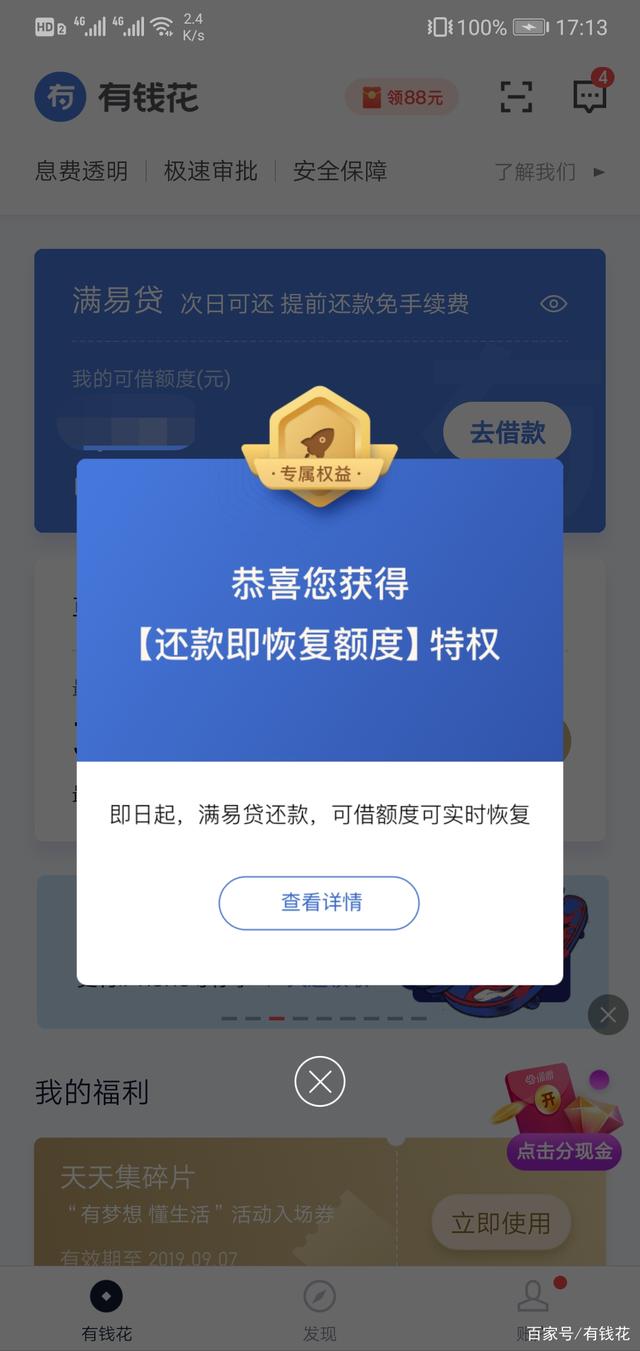640x1351 pixels.
Task: Open the 了解我们 link
Action: tap(549, 172)
